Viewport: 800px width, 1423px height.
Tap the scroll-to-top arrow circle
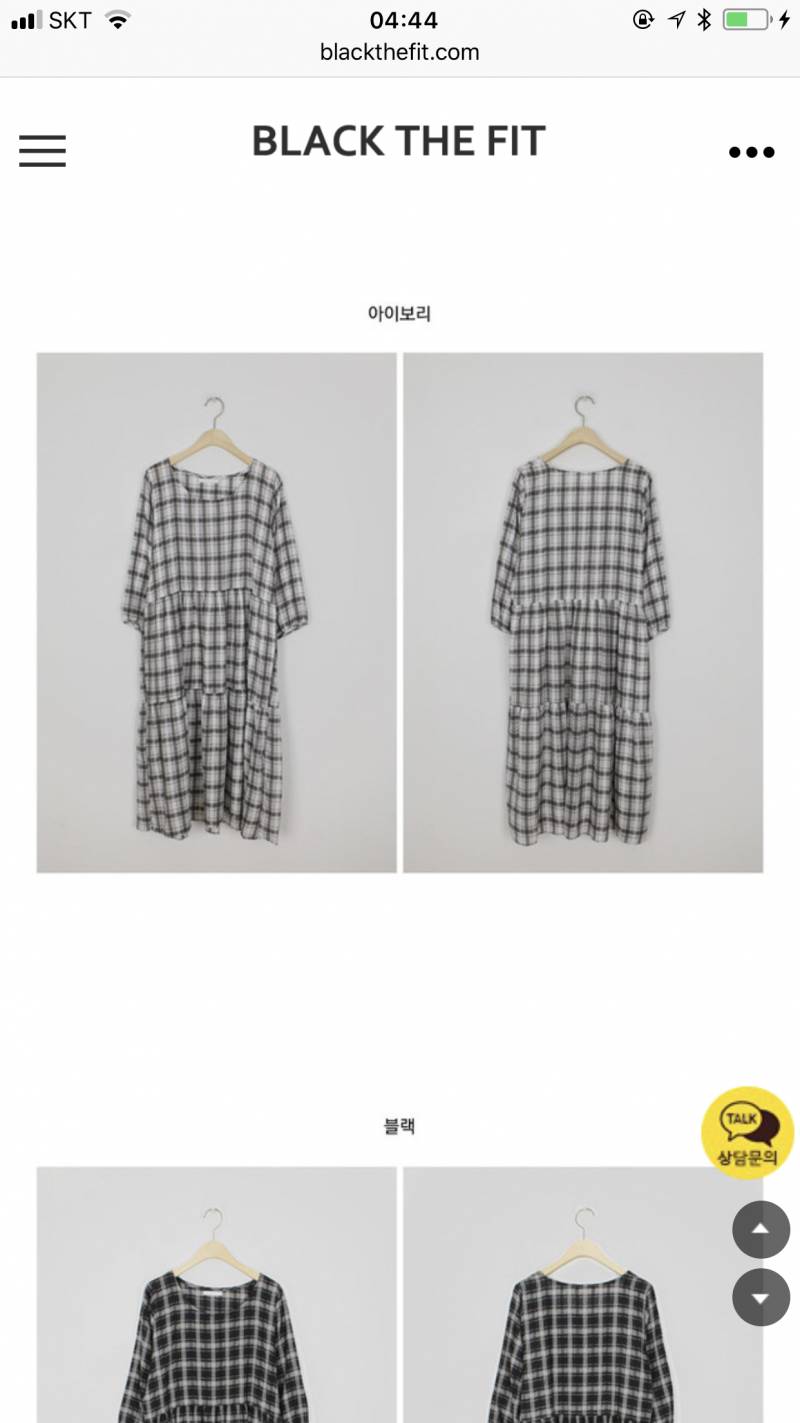(761, 1229)
